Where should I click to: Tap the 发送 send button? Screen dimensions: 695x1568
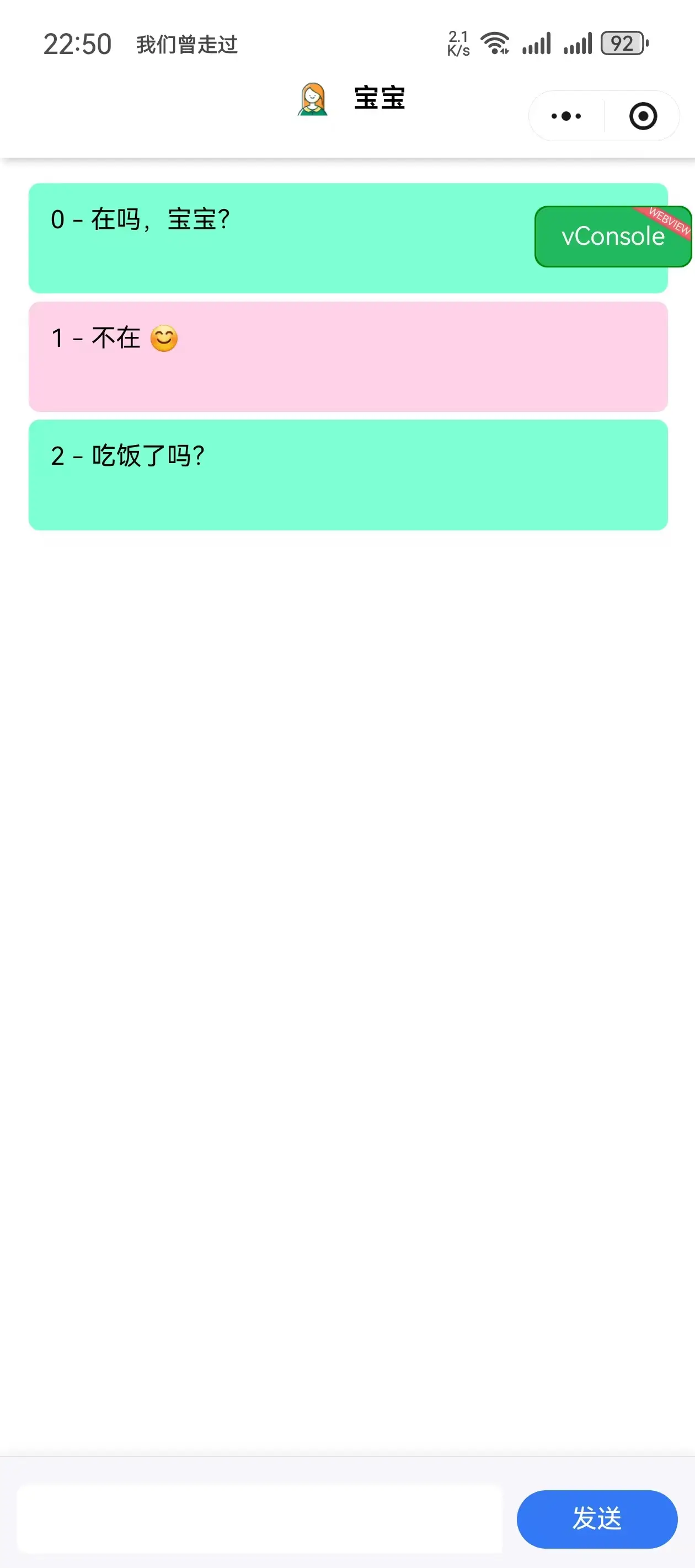pos(596,1518)
